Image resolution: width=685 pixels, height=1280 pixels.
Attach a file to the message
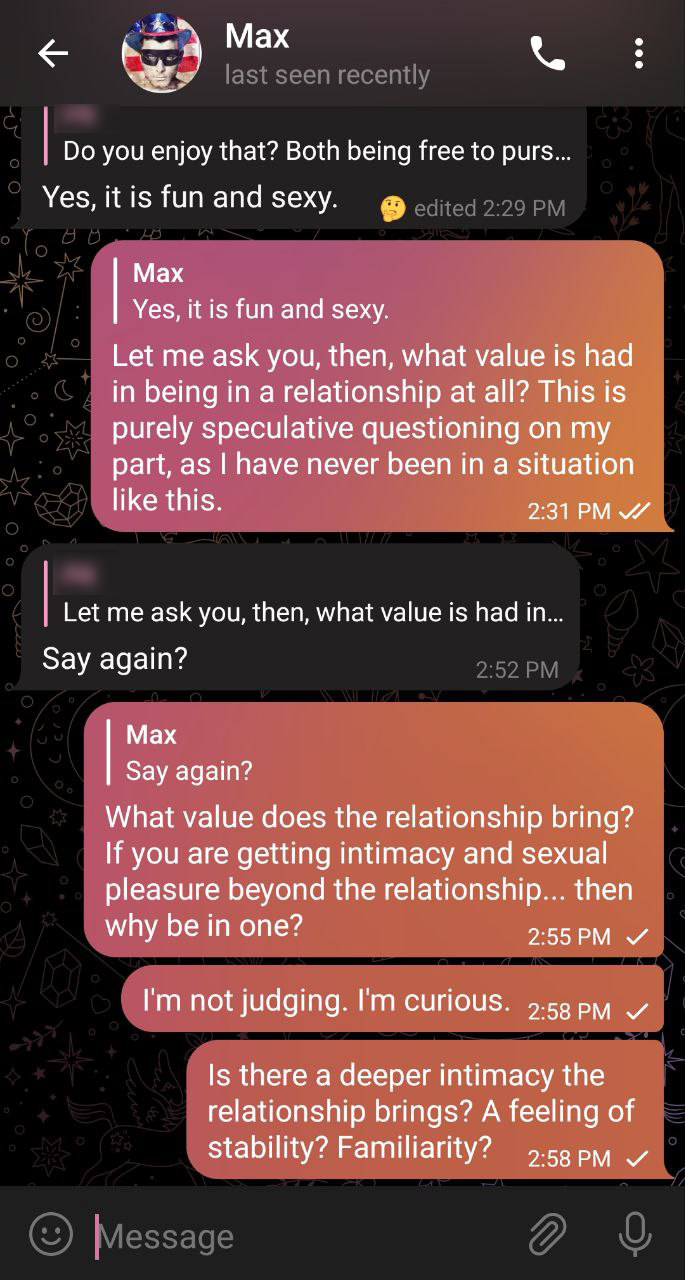(x=547, y=1235)
